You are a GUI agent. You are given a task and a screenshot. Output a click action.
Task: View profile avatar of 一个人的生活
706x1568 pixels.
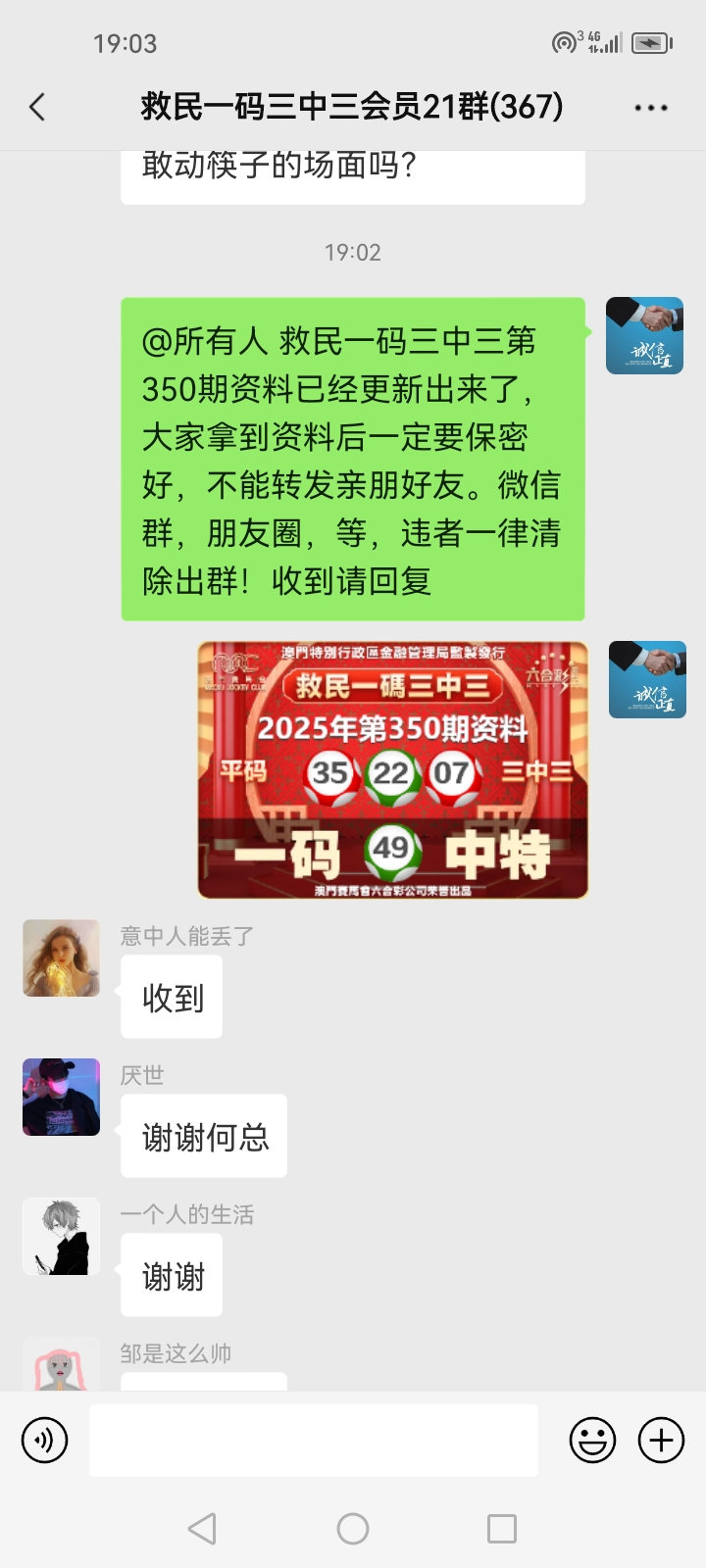click(62, 1236)
